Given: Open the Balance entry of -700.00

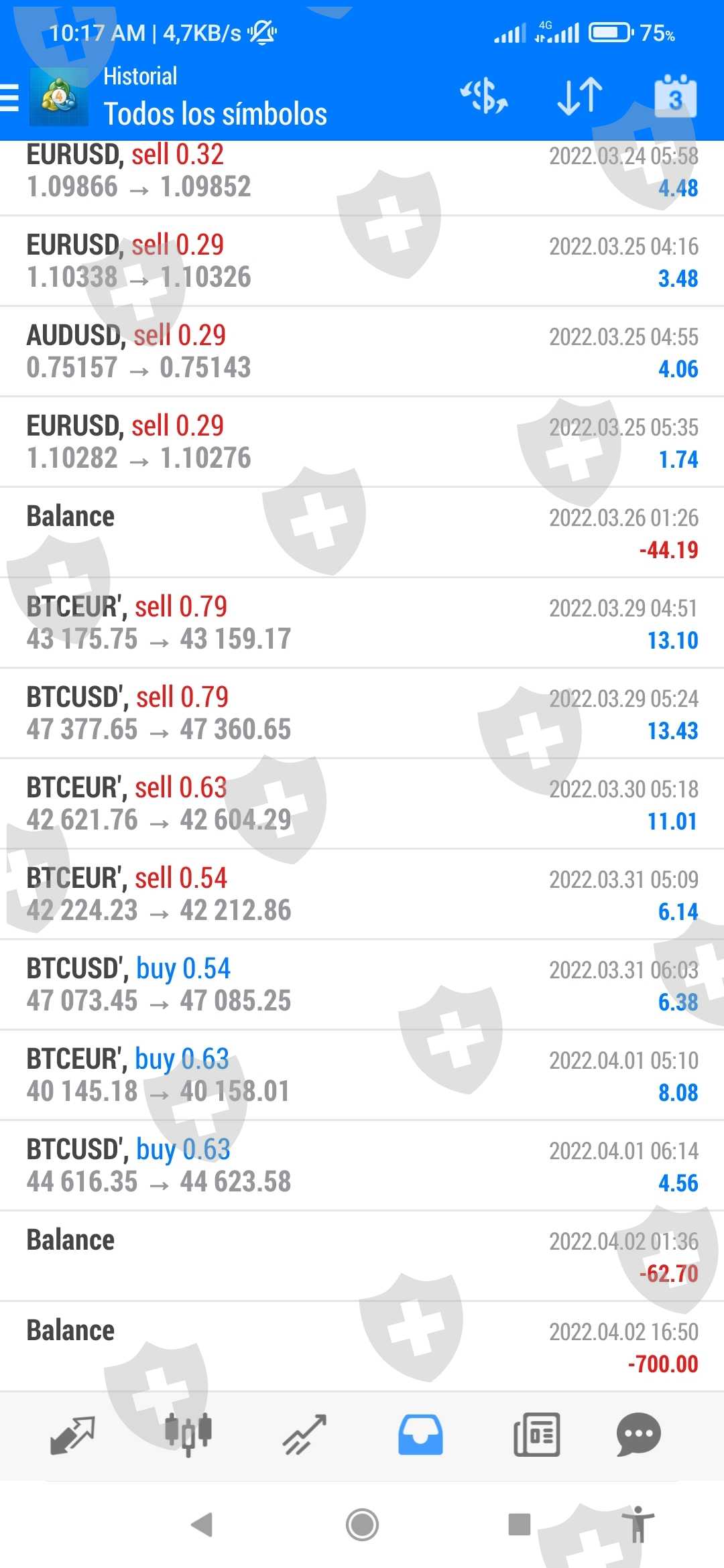Looking at the screenshot, I should point(362,1347).
